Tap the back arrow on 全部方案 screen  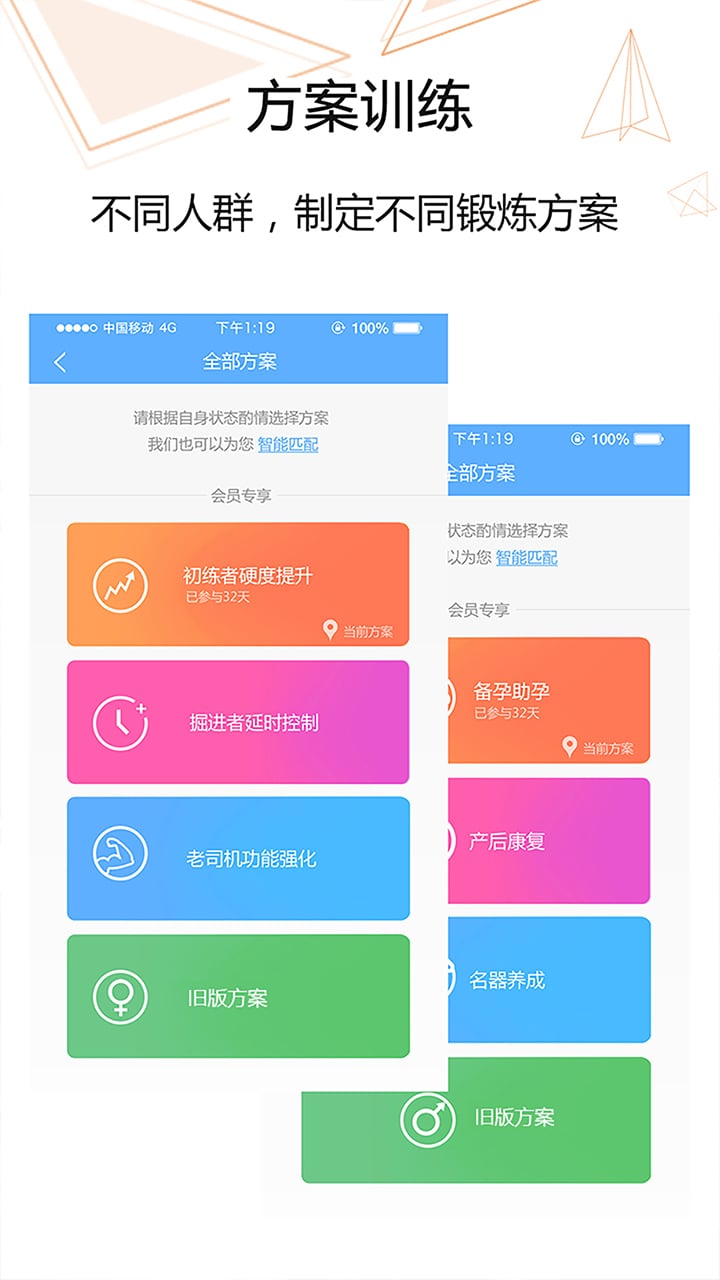[x=60, y=360]
